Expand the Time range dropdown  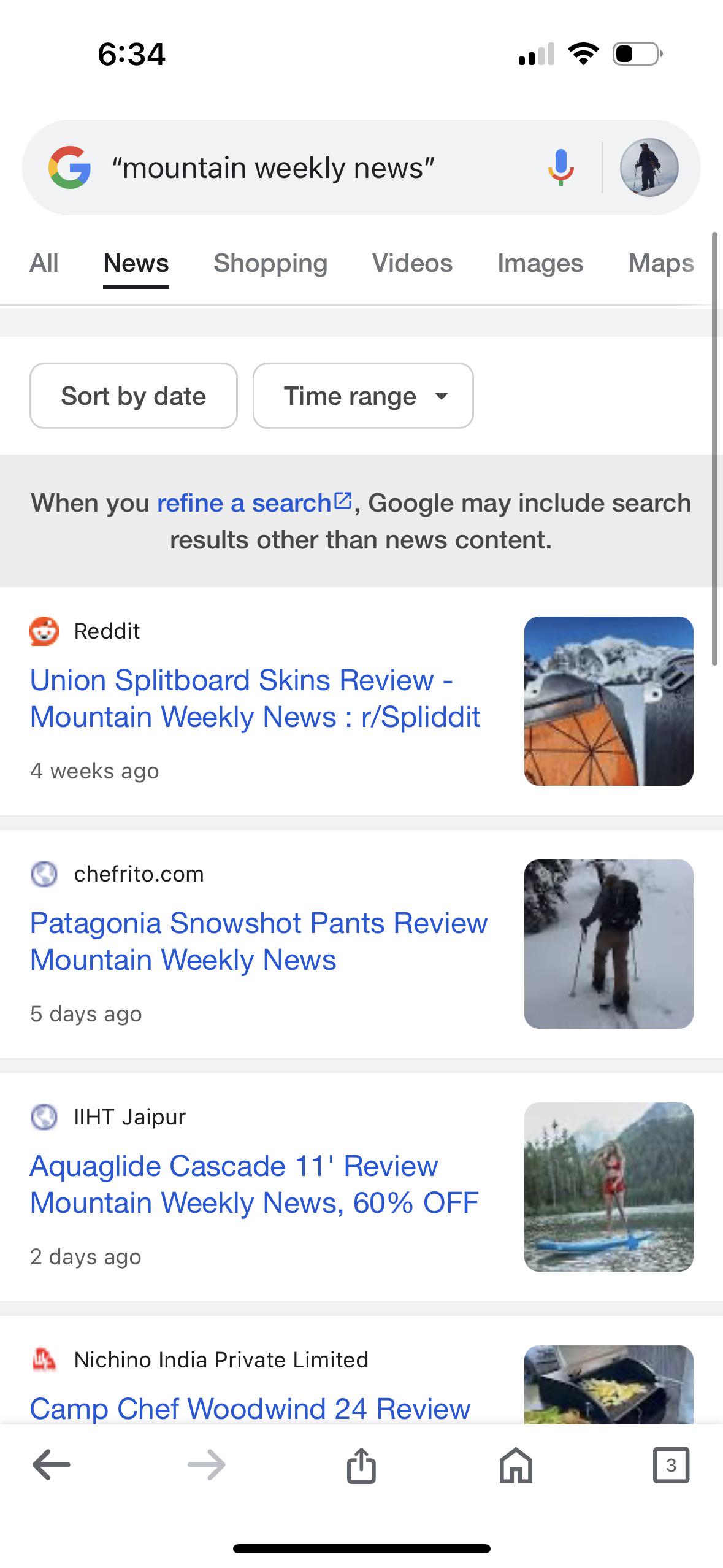(363, 396)
